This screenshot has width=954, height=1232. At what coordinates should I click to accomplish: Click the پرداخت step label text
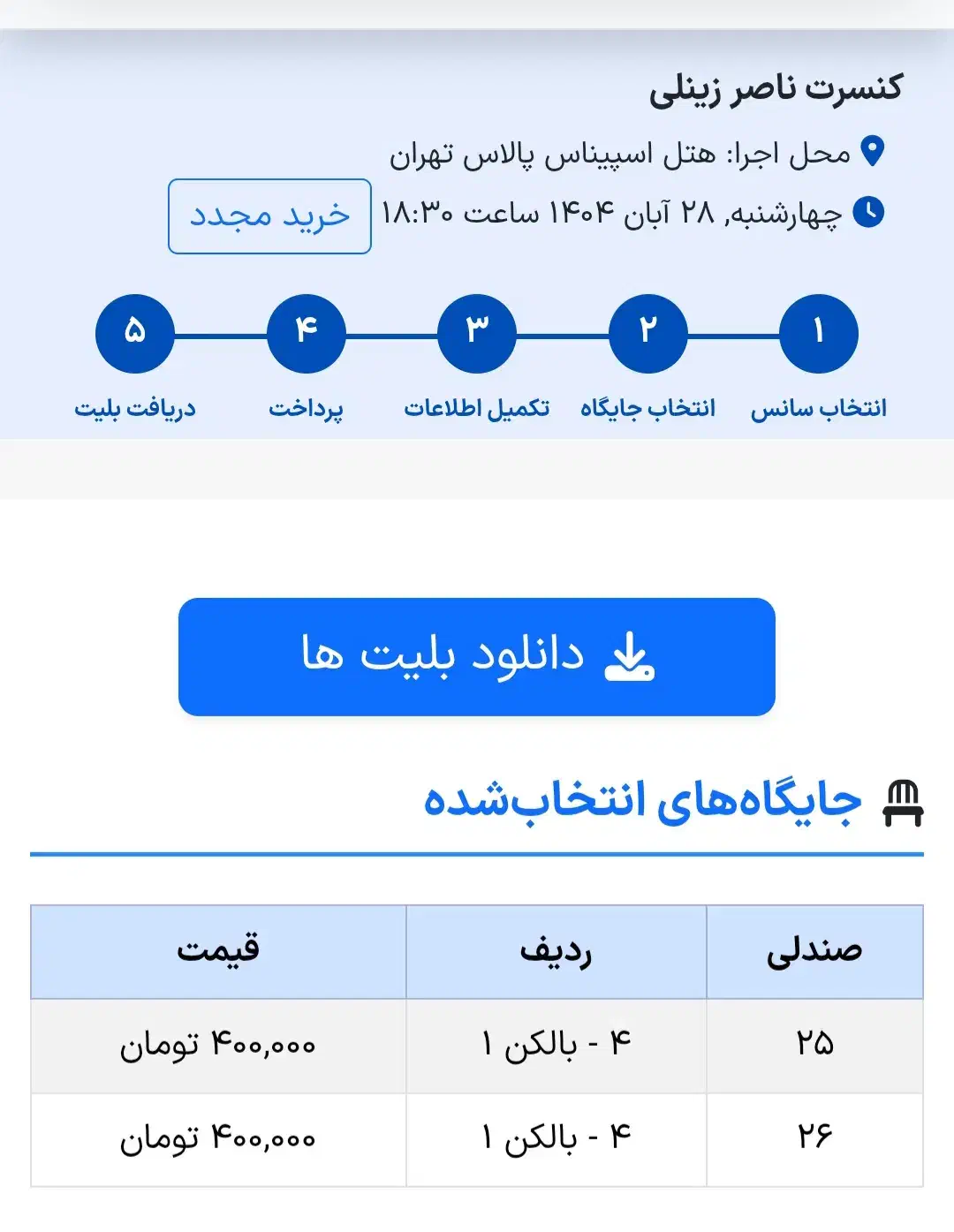pyautogui.click(x=305, y=408)
